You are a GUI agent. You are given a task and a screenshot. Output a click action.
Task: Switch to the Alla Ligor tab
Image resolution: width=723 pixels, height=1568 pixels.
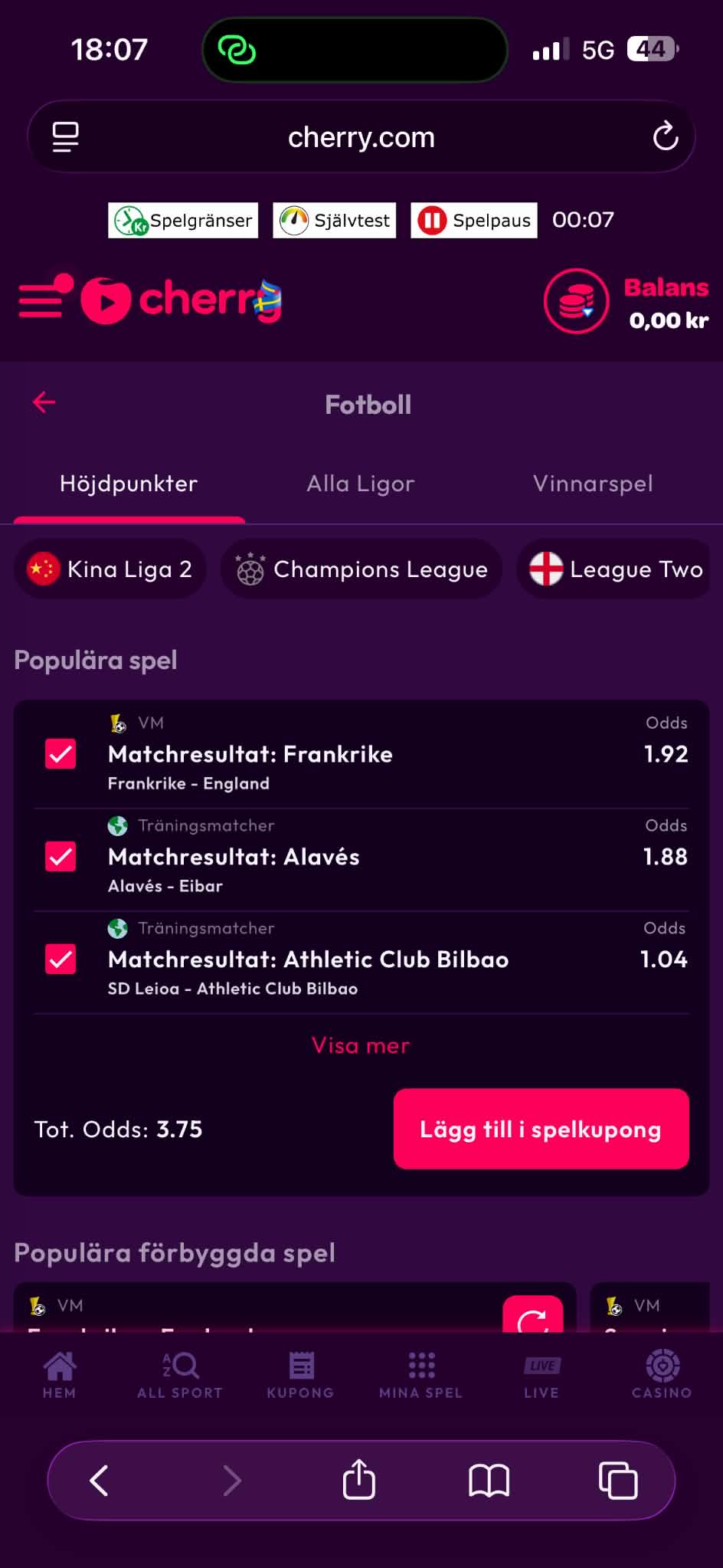pos(361,484)
